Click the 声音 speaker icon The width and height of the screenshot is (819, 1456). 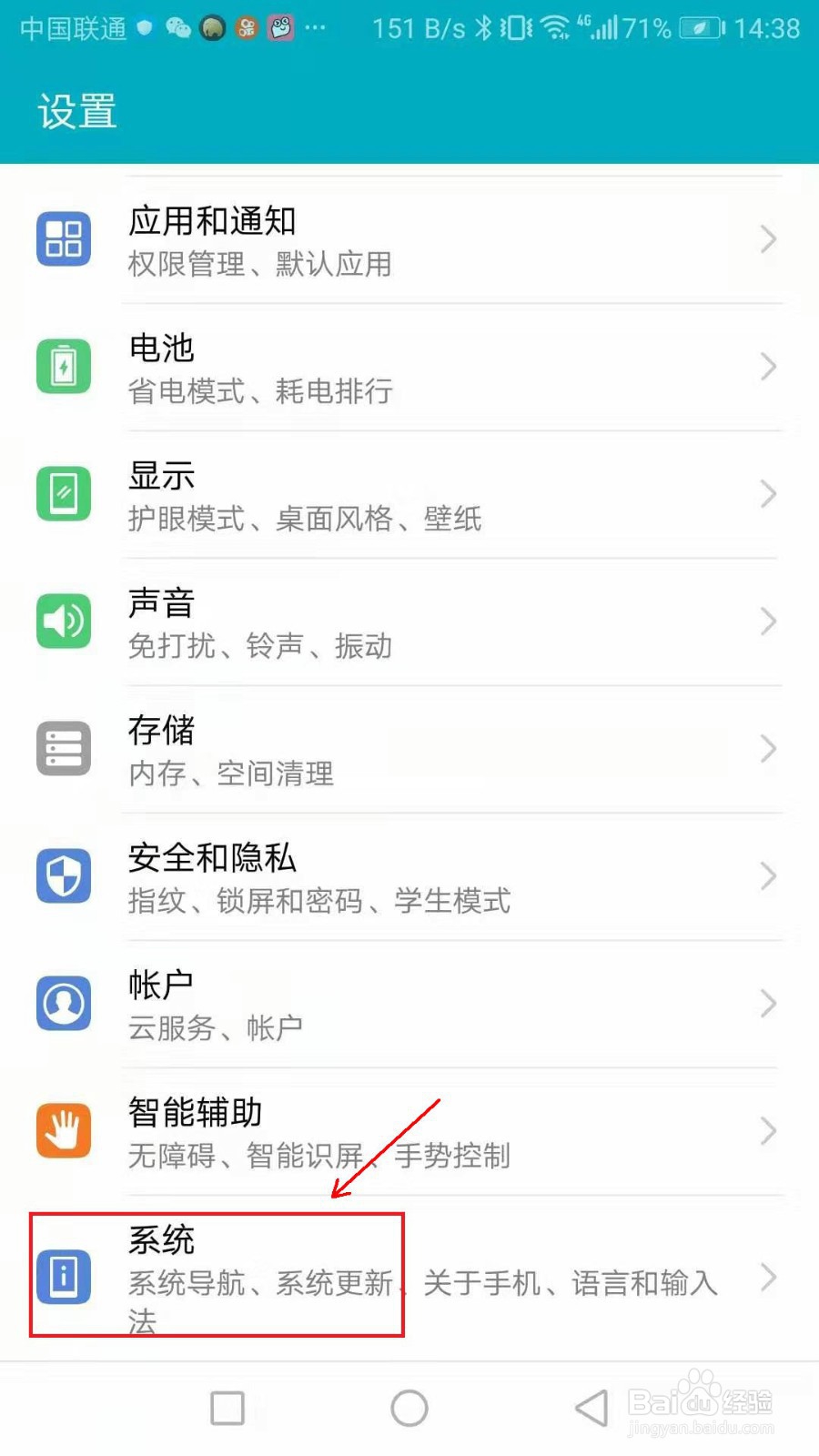pyautogui.click(x=63, y=621)
